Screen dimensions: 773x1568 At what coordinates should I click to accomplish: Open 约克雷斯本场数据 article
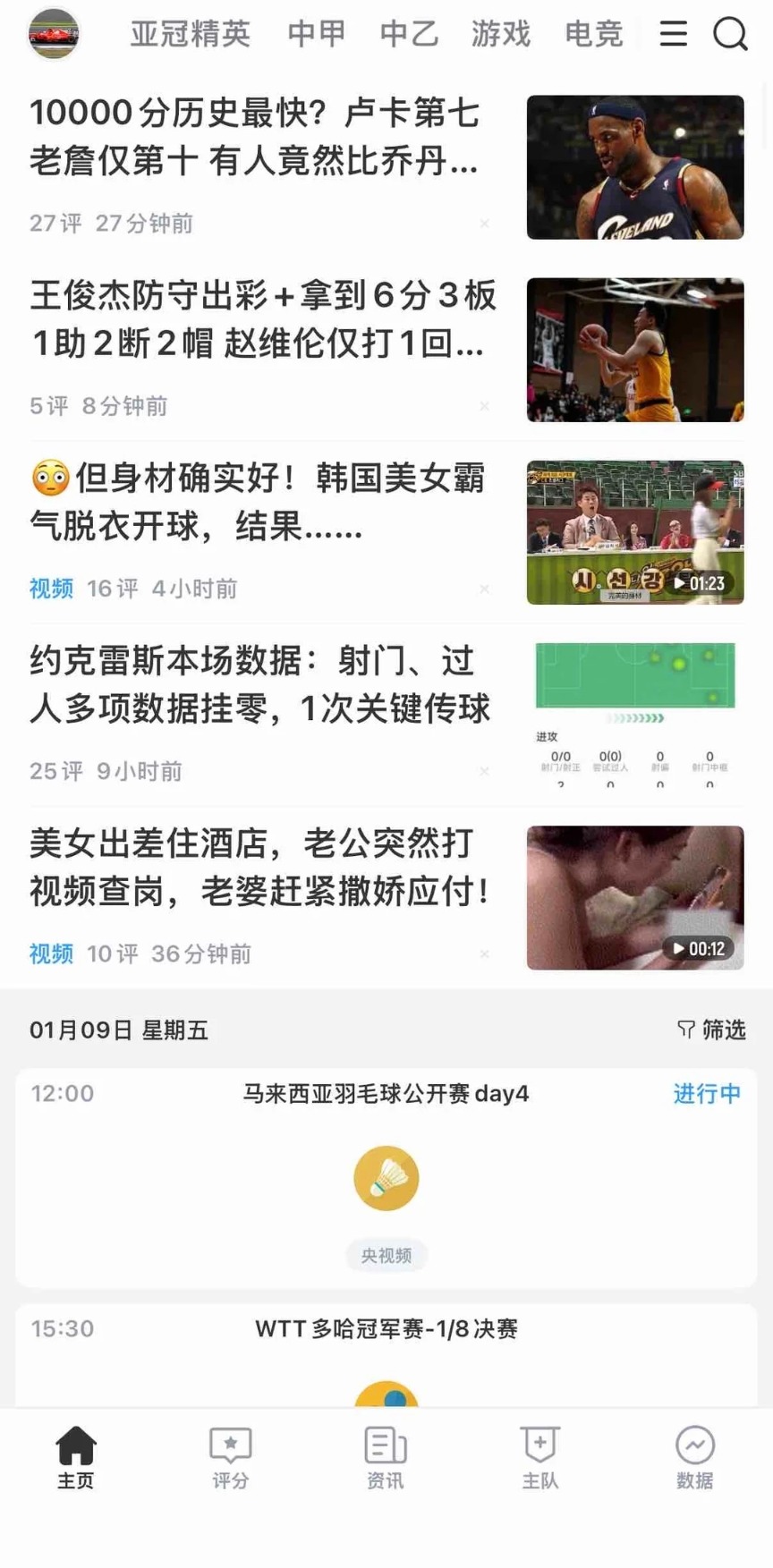point(259,685)
